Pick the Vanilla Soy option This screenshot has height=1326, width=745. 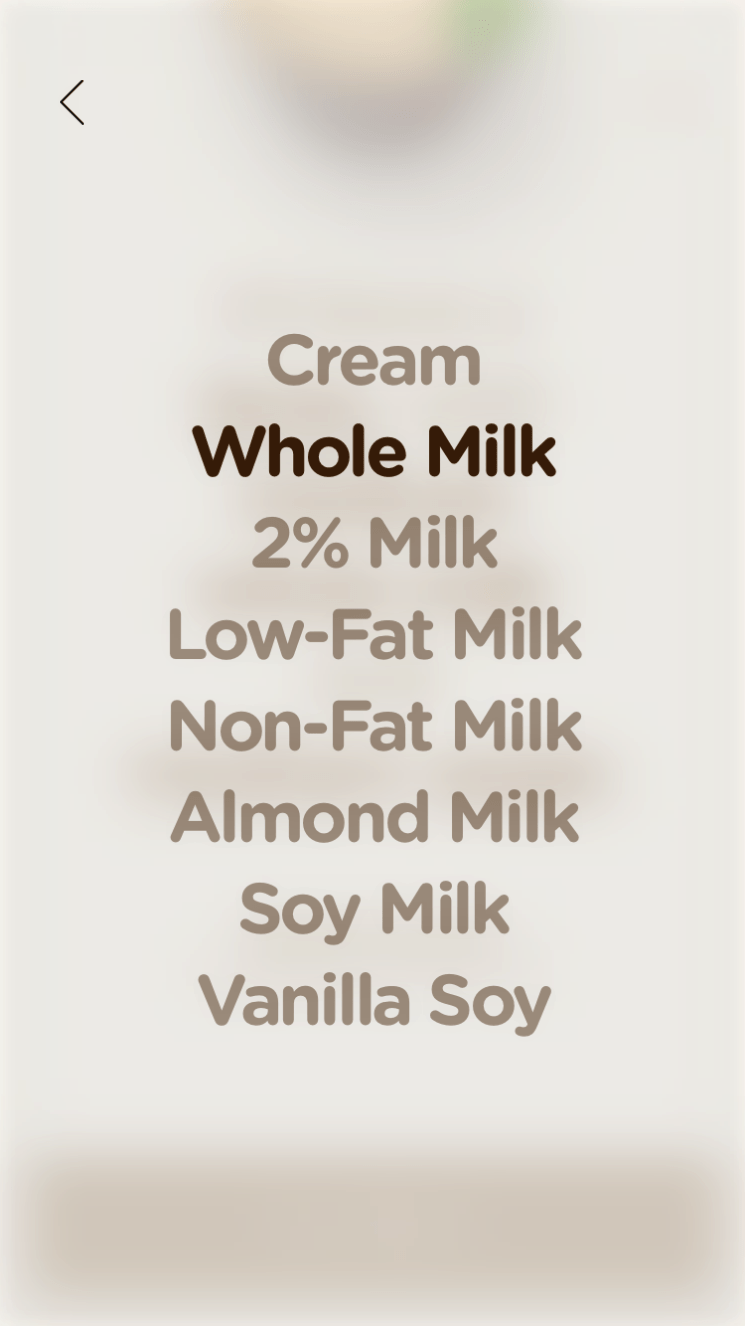pyautogui.click(x=374, y=1002)
